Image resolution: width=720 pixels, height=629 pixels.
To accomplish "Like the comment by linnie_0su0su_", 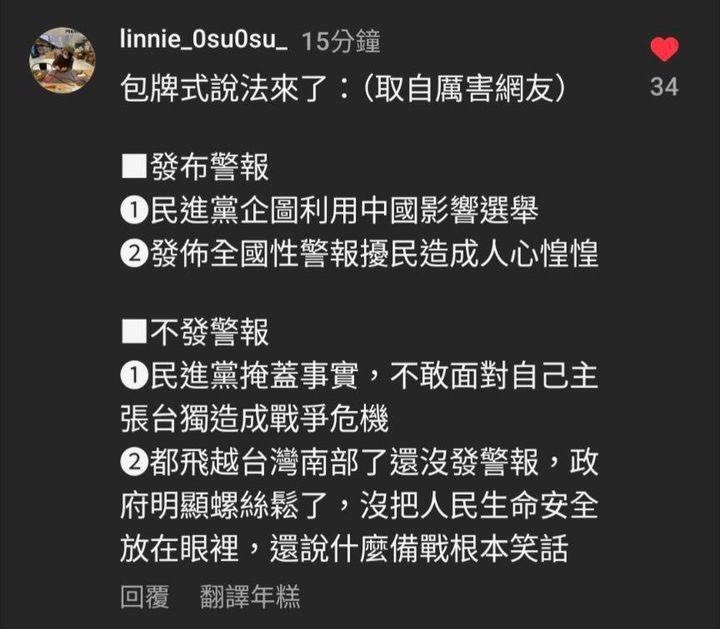I will tap(664, 49).
